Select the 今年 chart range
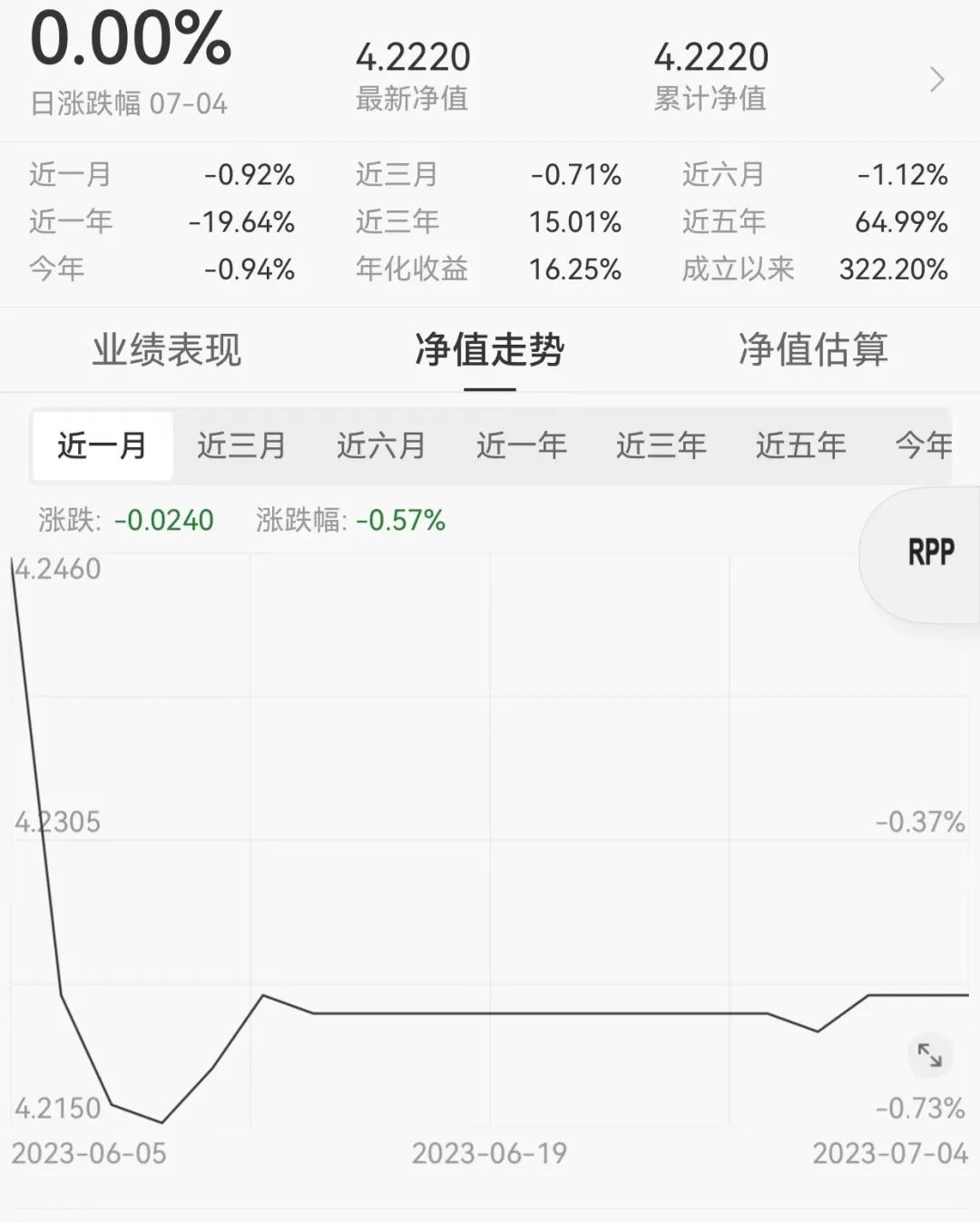 point(924,445)
